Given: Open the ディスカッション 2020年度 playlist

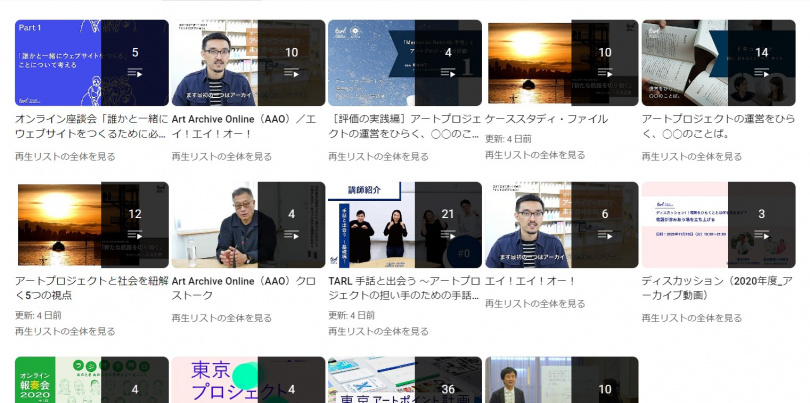Looking at the screenshot, I should tap(718, 225).
